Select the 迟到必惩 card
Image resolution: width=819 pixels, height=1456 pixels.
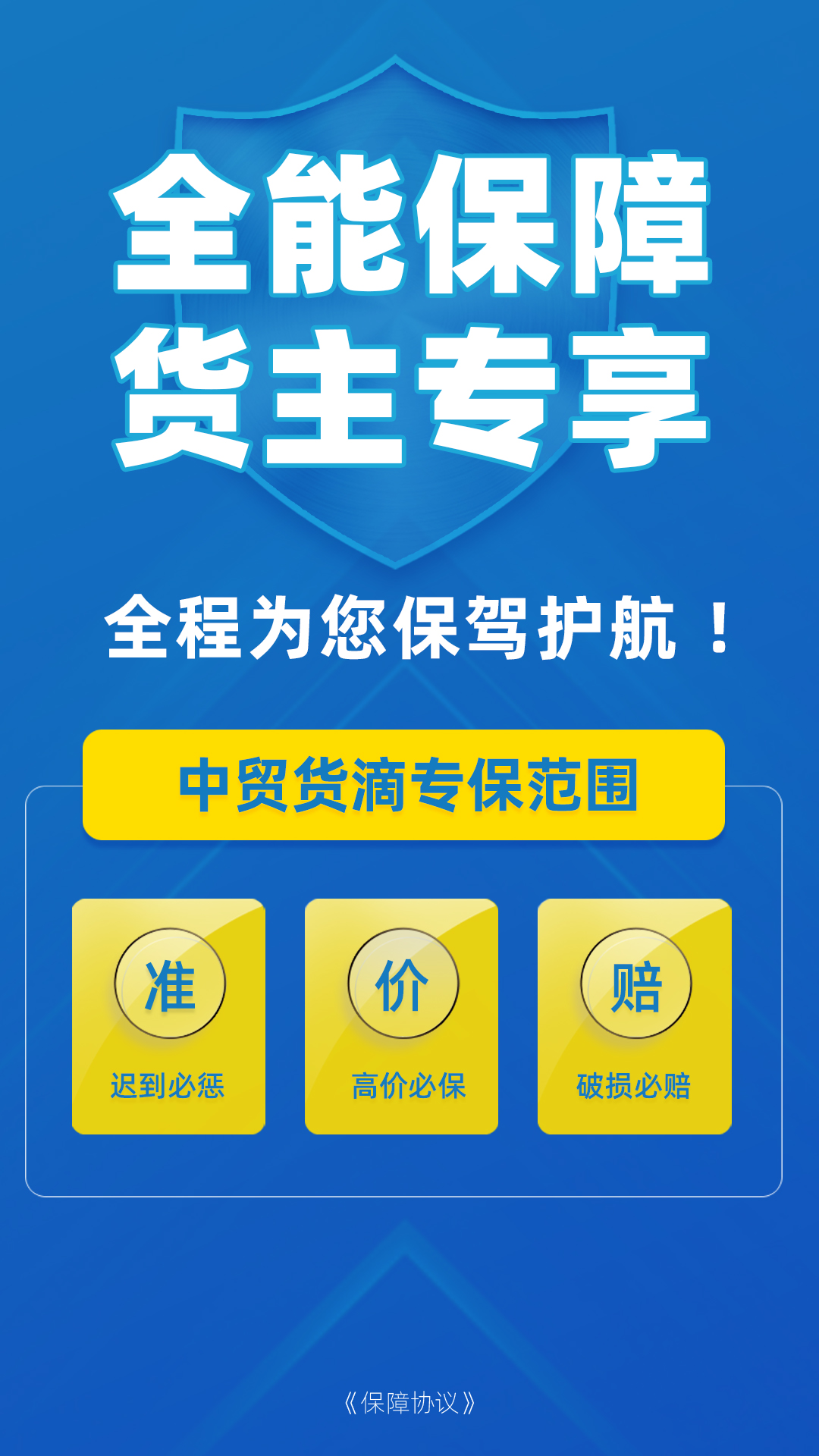[x=168, y=1016]
